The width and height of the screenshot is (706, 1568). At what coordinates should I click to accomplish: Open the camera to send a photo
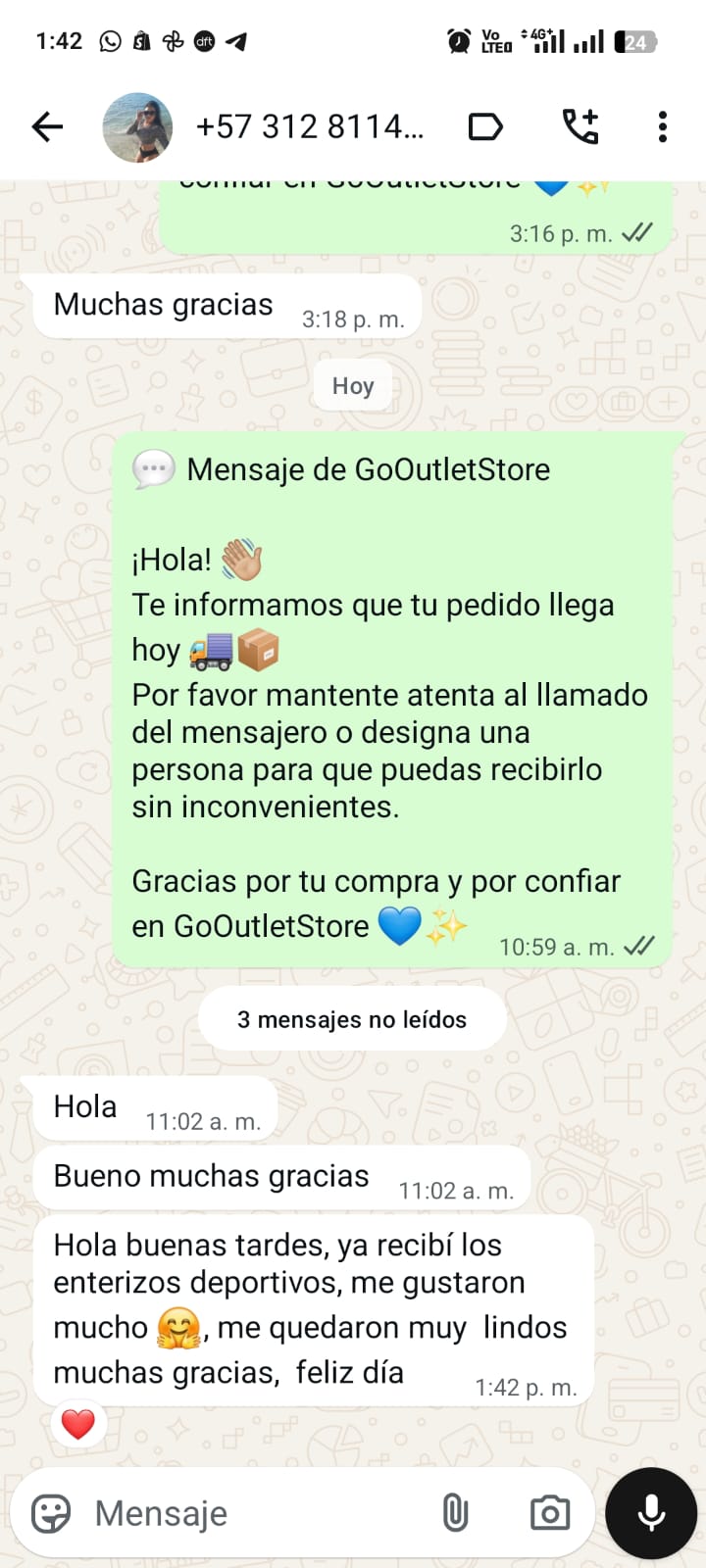(x=550, y=1513)
